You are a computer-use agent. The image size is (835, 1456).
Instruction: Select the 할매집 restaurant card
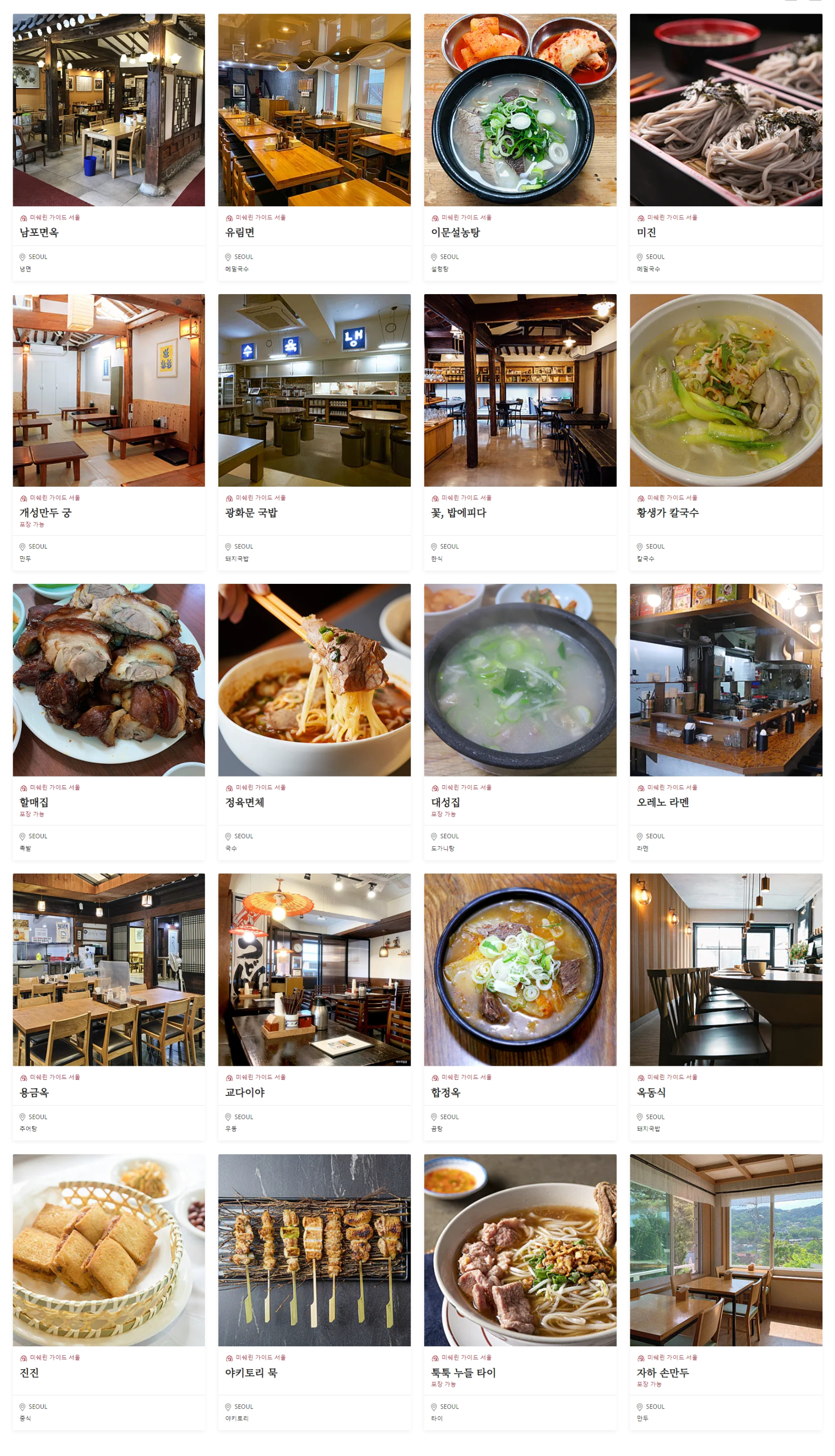pyautogui.click(x=34, y=803)
